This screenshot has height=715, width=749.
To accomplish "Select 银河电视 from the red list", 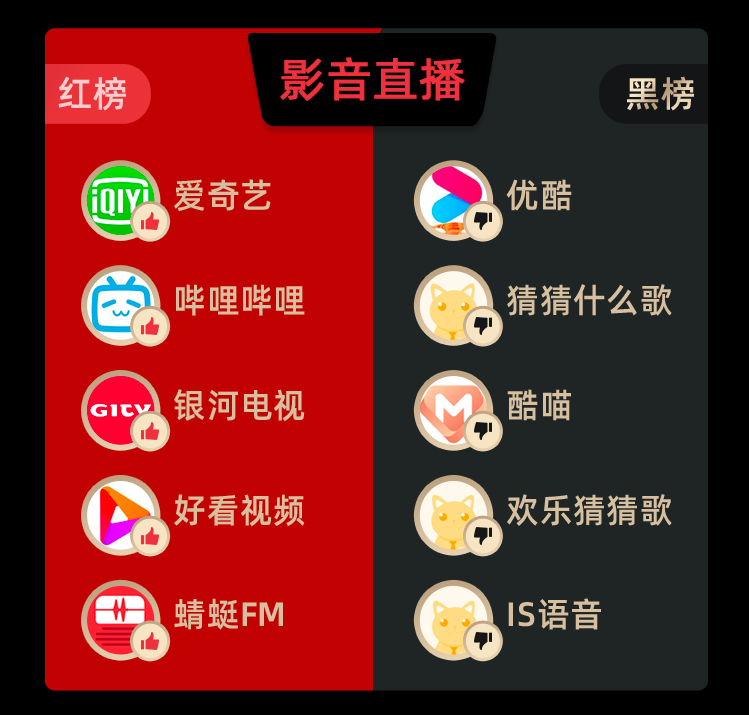I will coord(238,406).
